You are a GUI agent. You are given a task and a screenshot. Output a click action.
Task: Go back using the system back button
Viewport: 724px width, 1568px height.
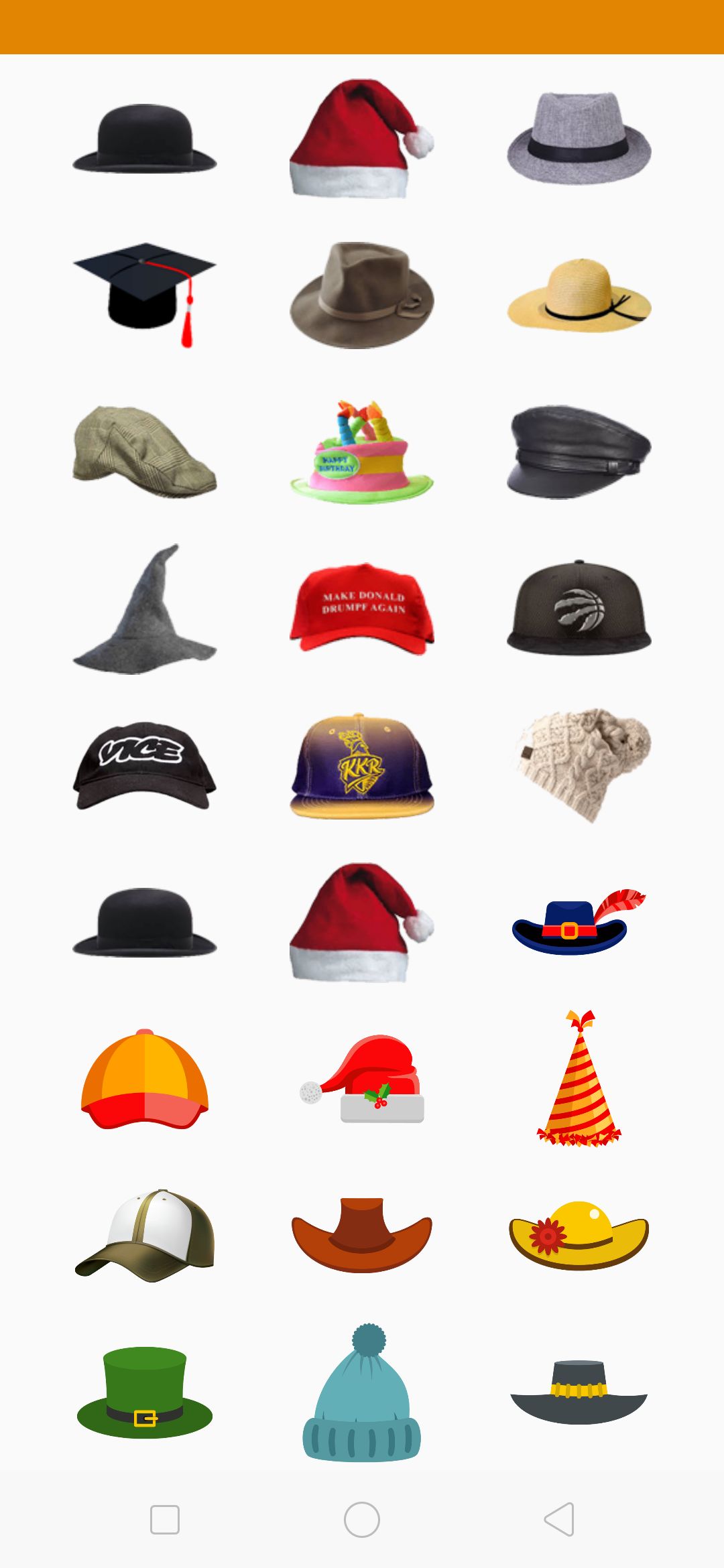(x=560, y=1519)
